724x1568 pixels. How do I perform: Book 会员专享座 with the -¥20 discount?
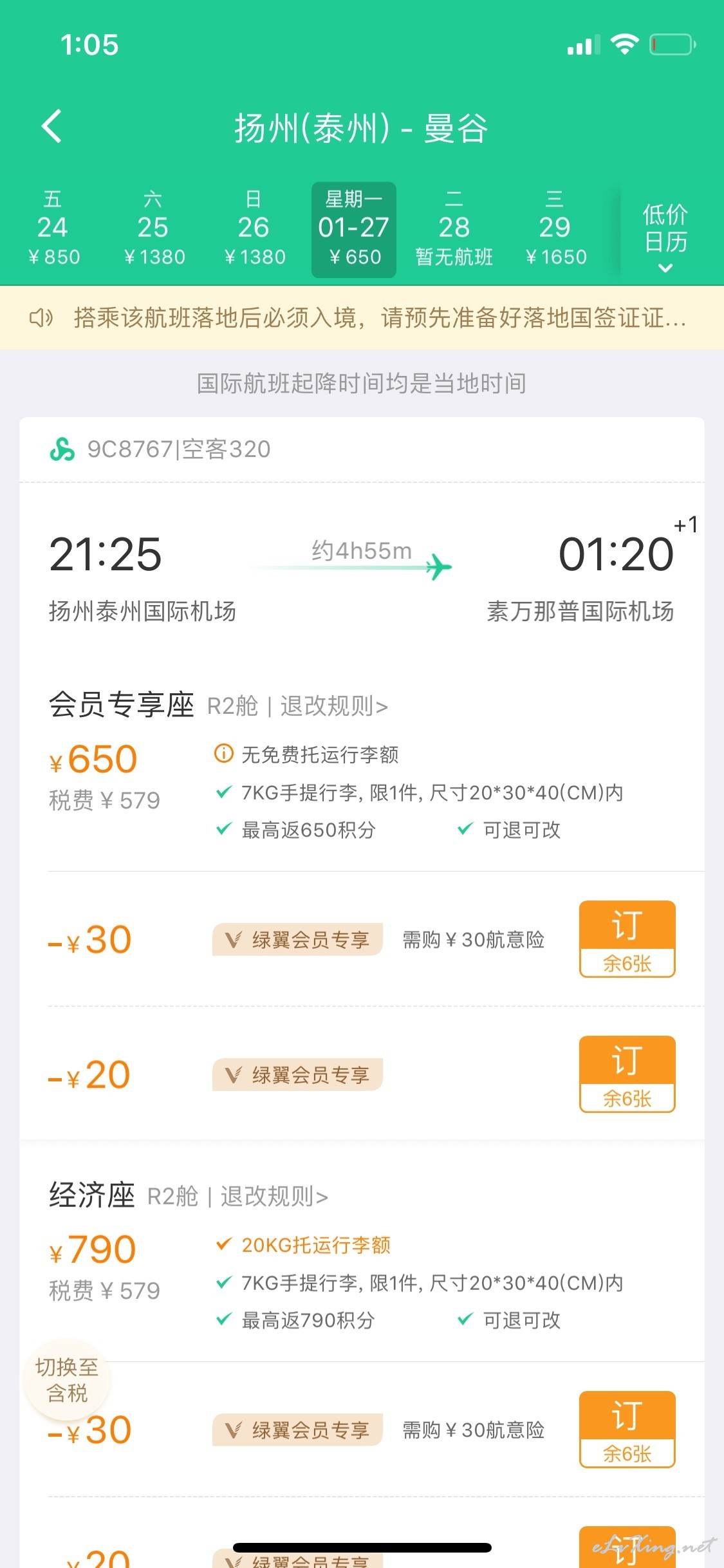click(627, 1074)
